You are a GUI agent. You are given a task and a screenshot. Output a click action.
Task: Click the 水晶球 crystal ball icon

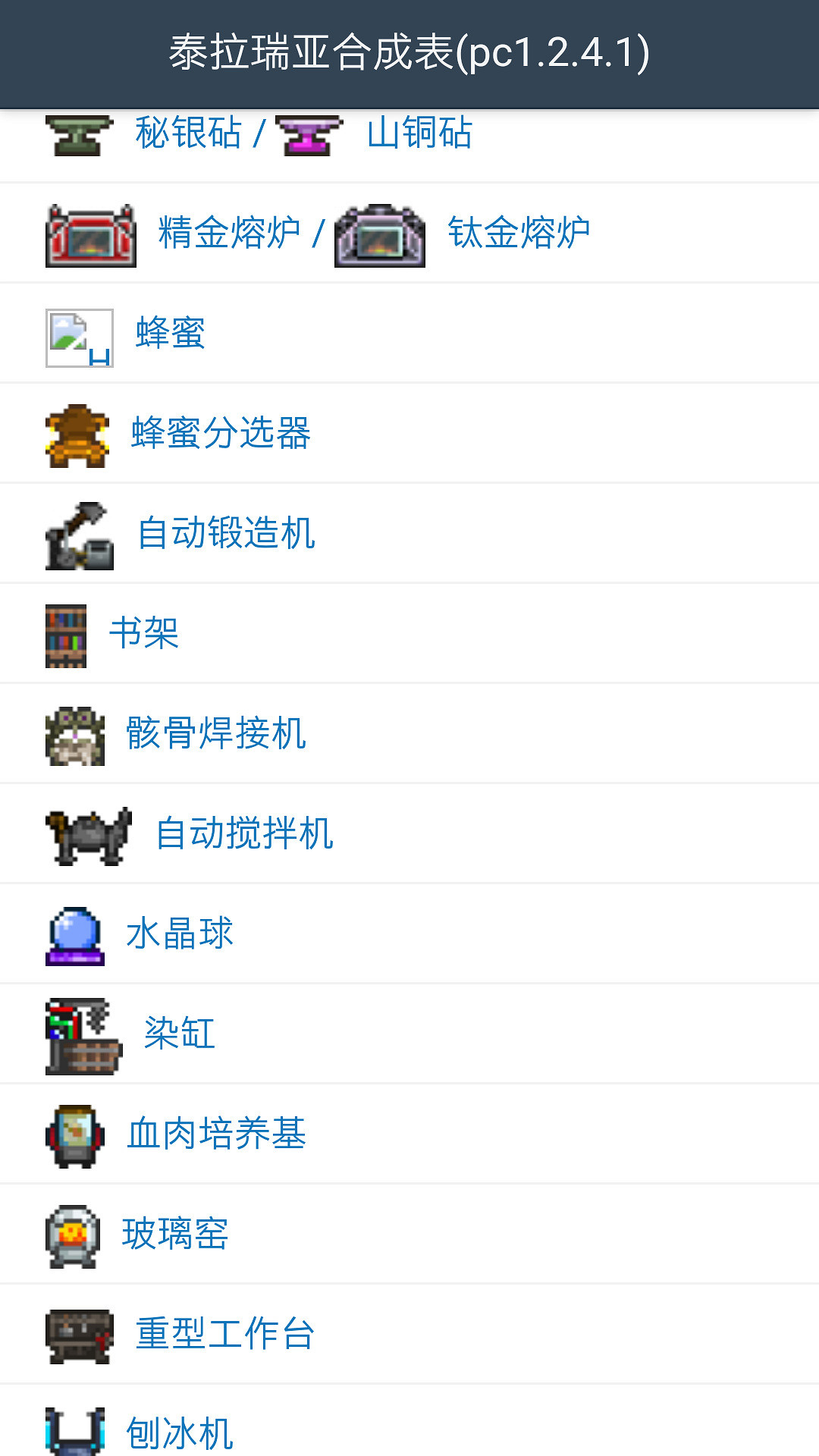point(76,933)
